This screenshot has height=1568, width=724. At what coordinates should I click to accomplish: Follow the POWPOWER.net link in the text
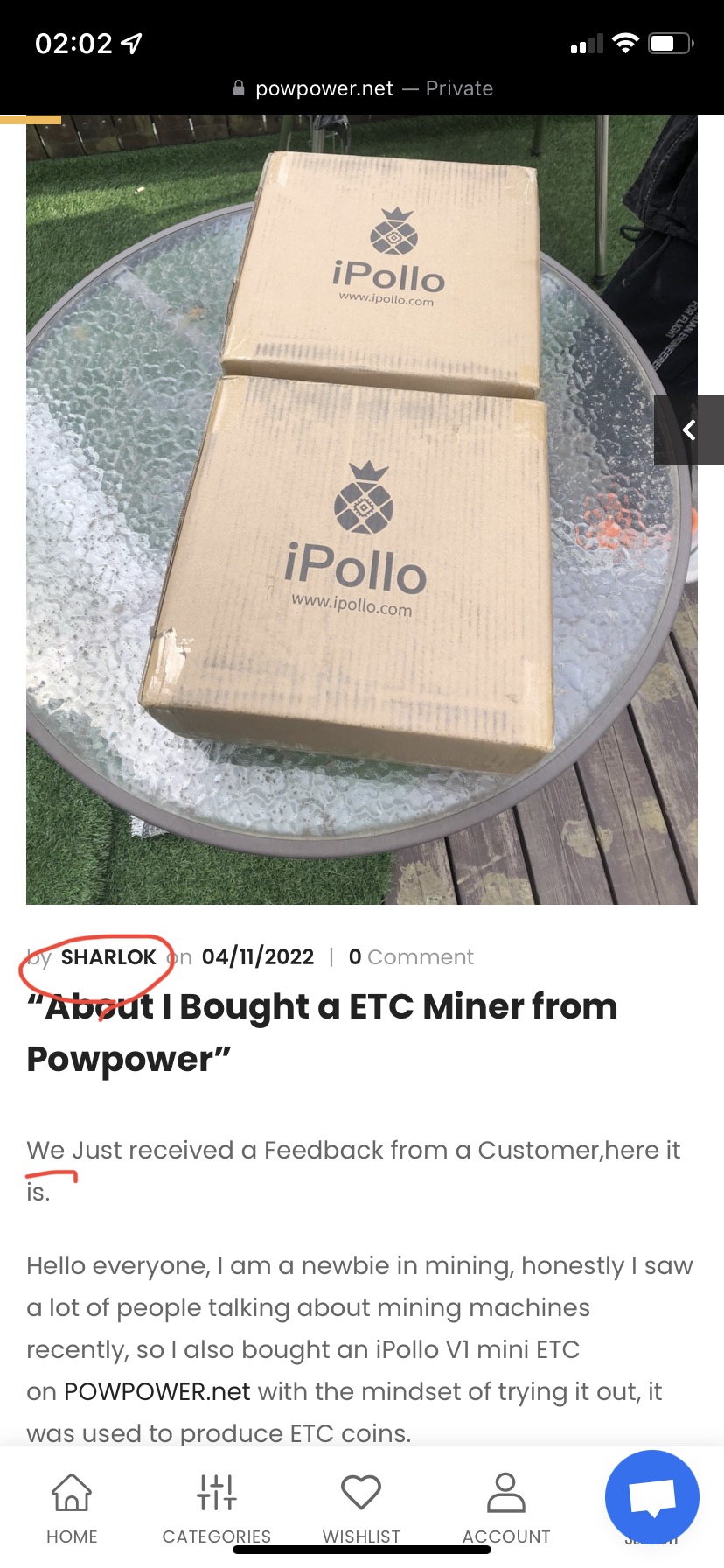pos(157,1391)
